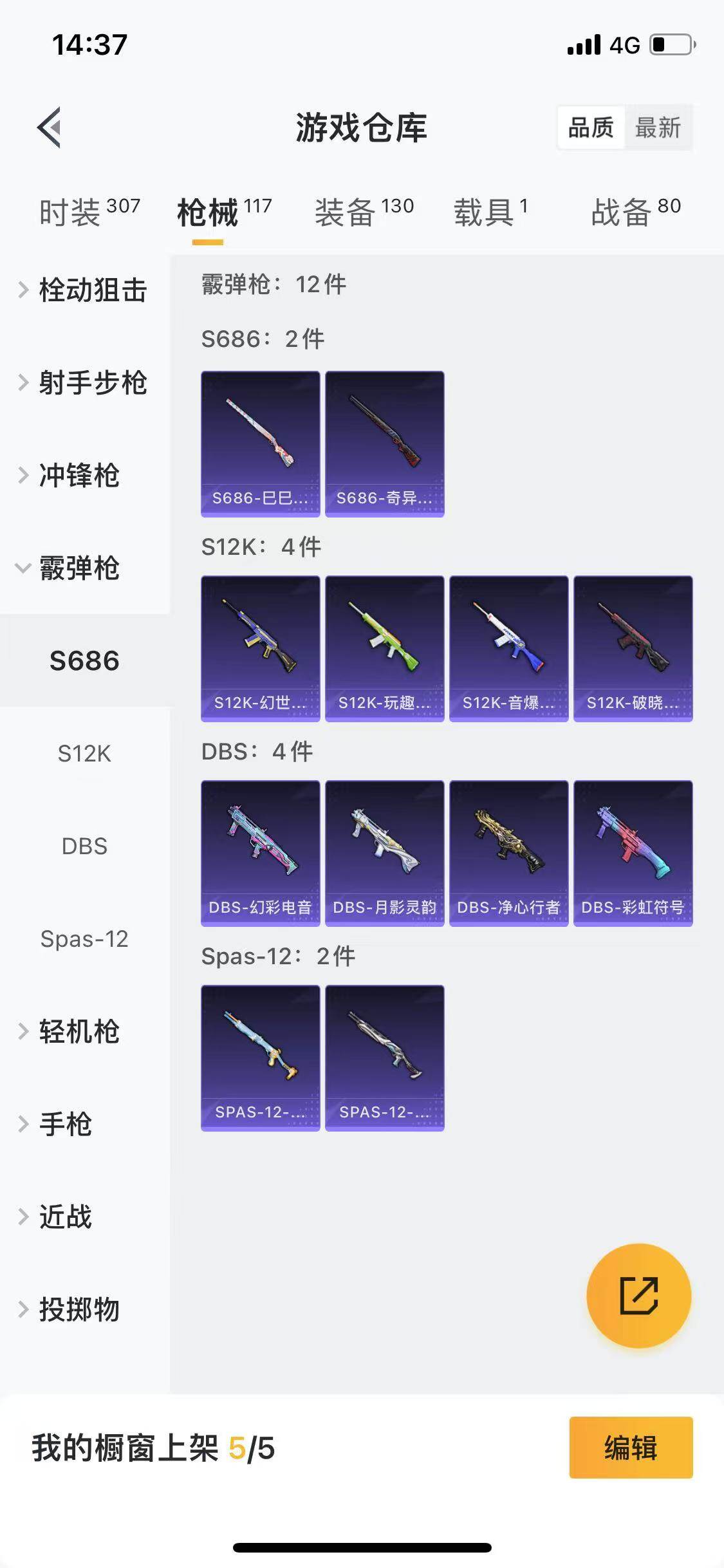
Task: Go back using the top-left arrow
Action: coord(50,127)
